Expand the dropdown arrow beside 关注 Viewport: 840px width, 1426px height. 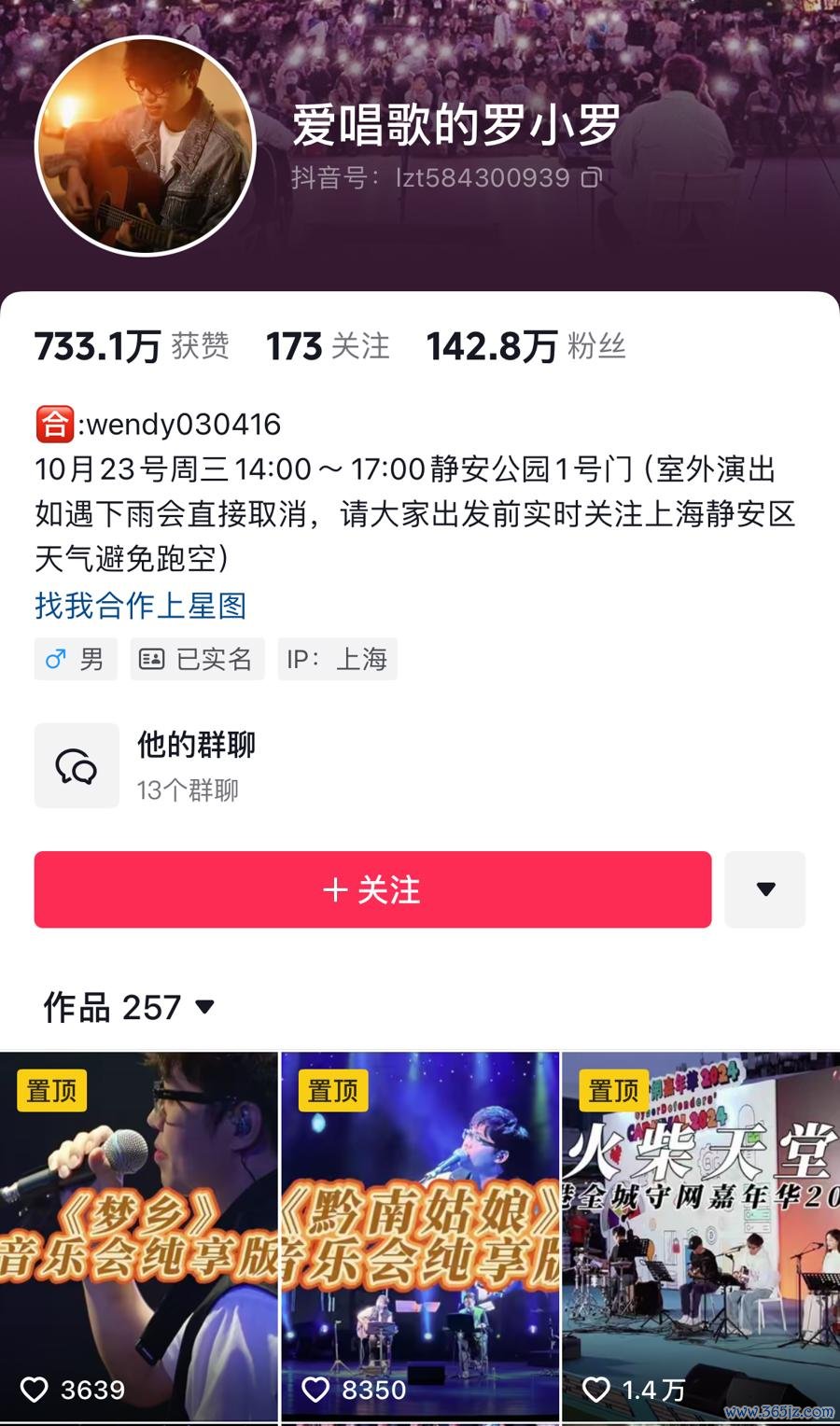(765, 889)
